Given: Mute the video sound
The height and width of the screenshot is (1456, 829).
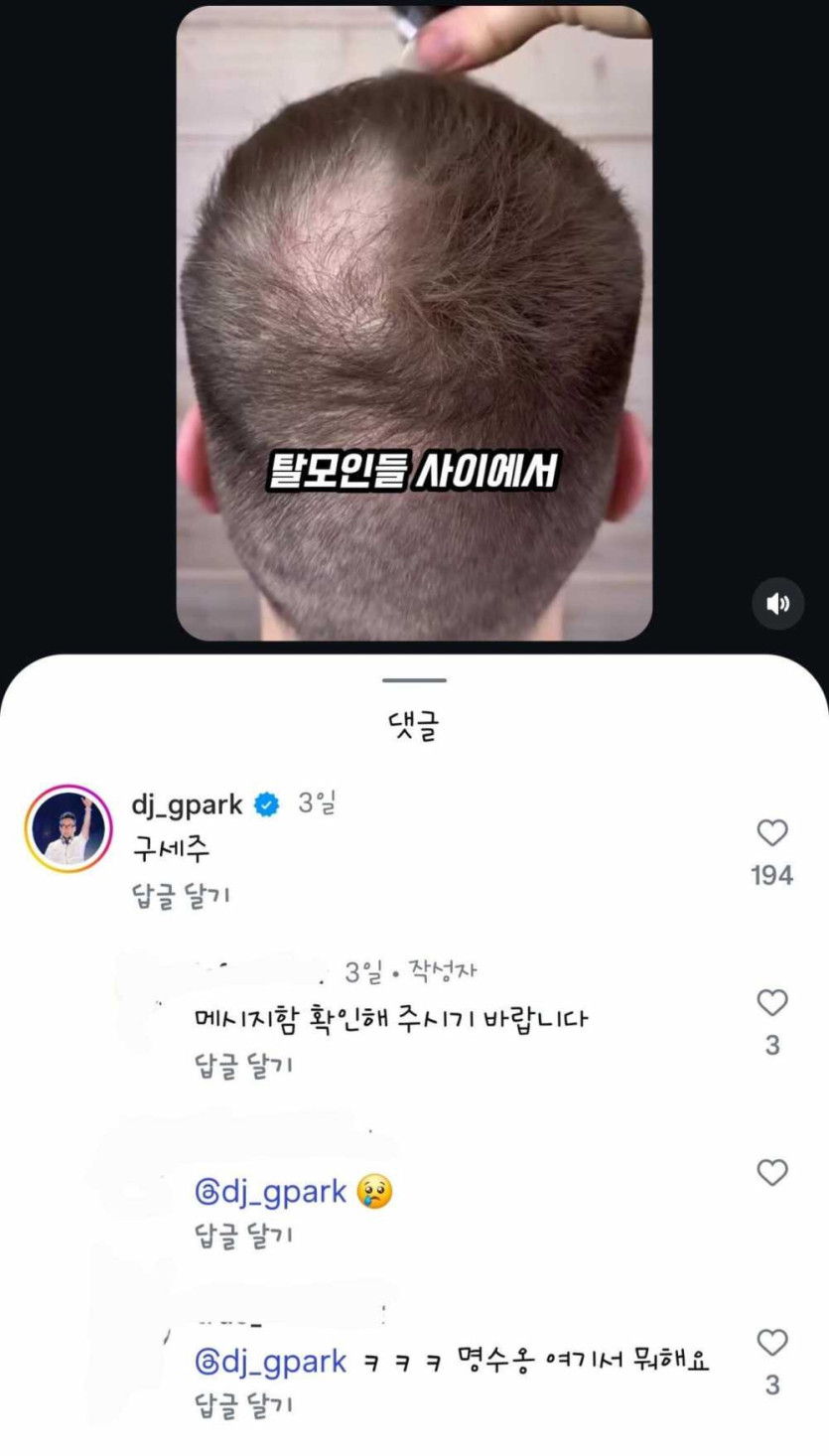Looking at the screenshot, I should click(777, 603).
